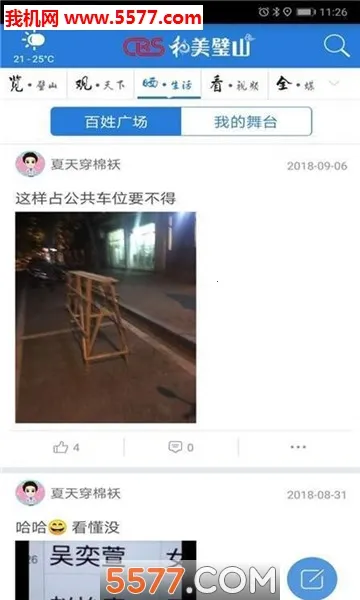Open the 21-25°C weather widget
360x600 pixels.
pyautogui.click(x=34, y=47)
